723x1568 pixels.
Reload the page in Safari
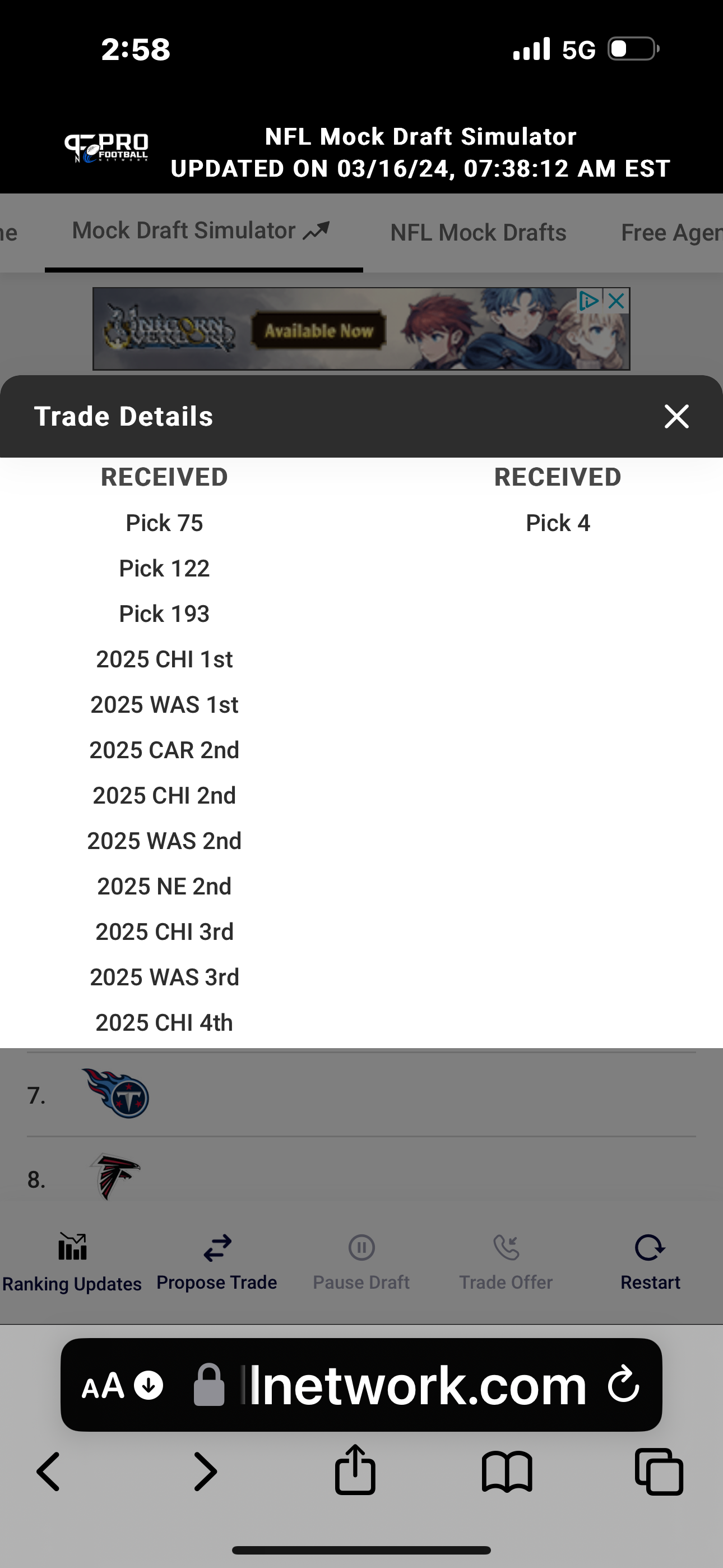click(x=623, y=1384)
